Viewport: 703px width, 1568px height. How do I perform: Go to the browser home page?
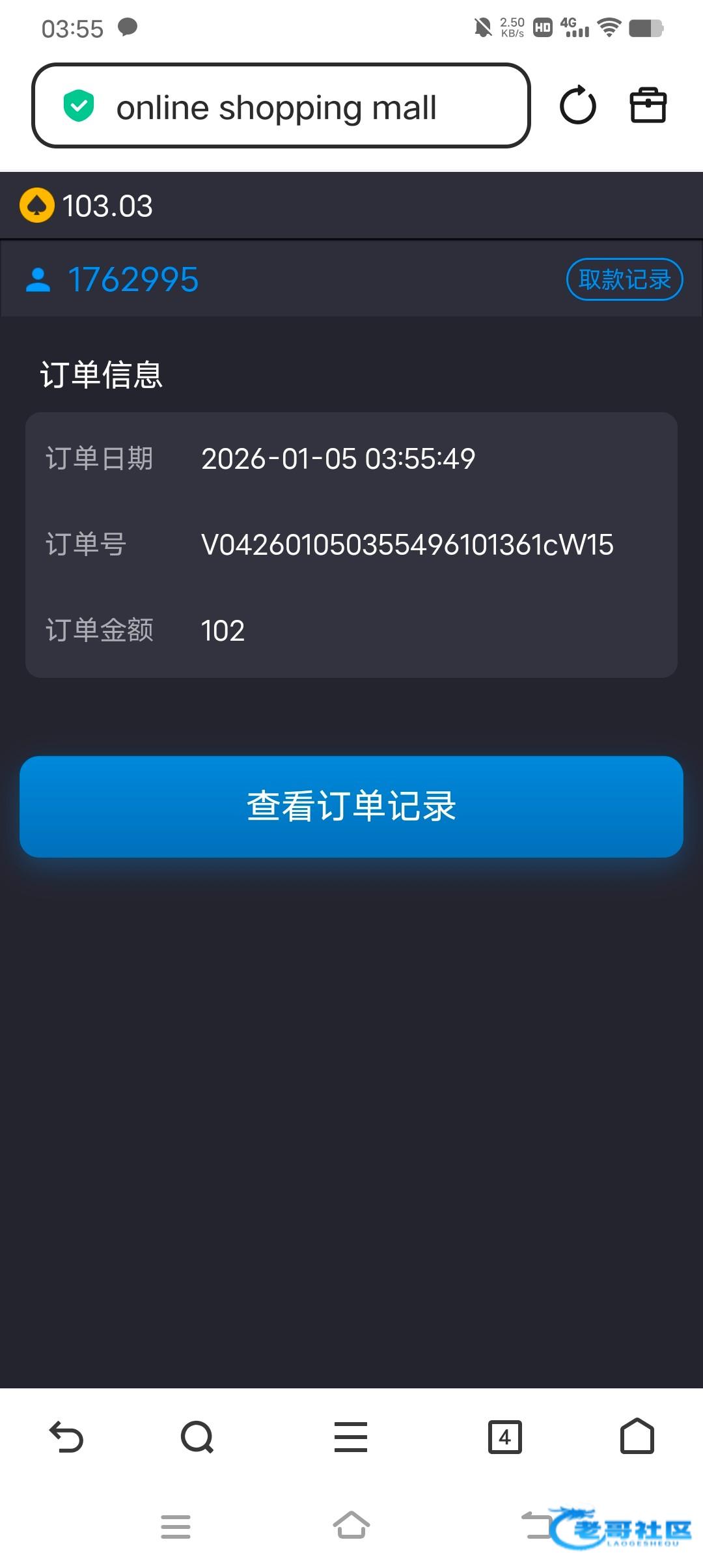637,1437
